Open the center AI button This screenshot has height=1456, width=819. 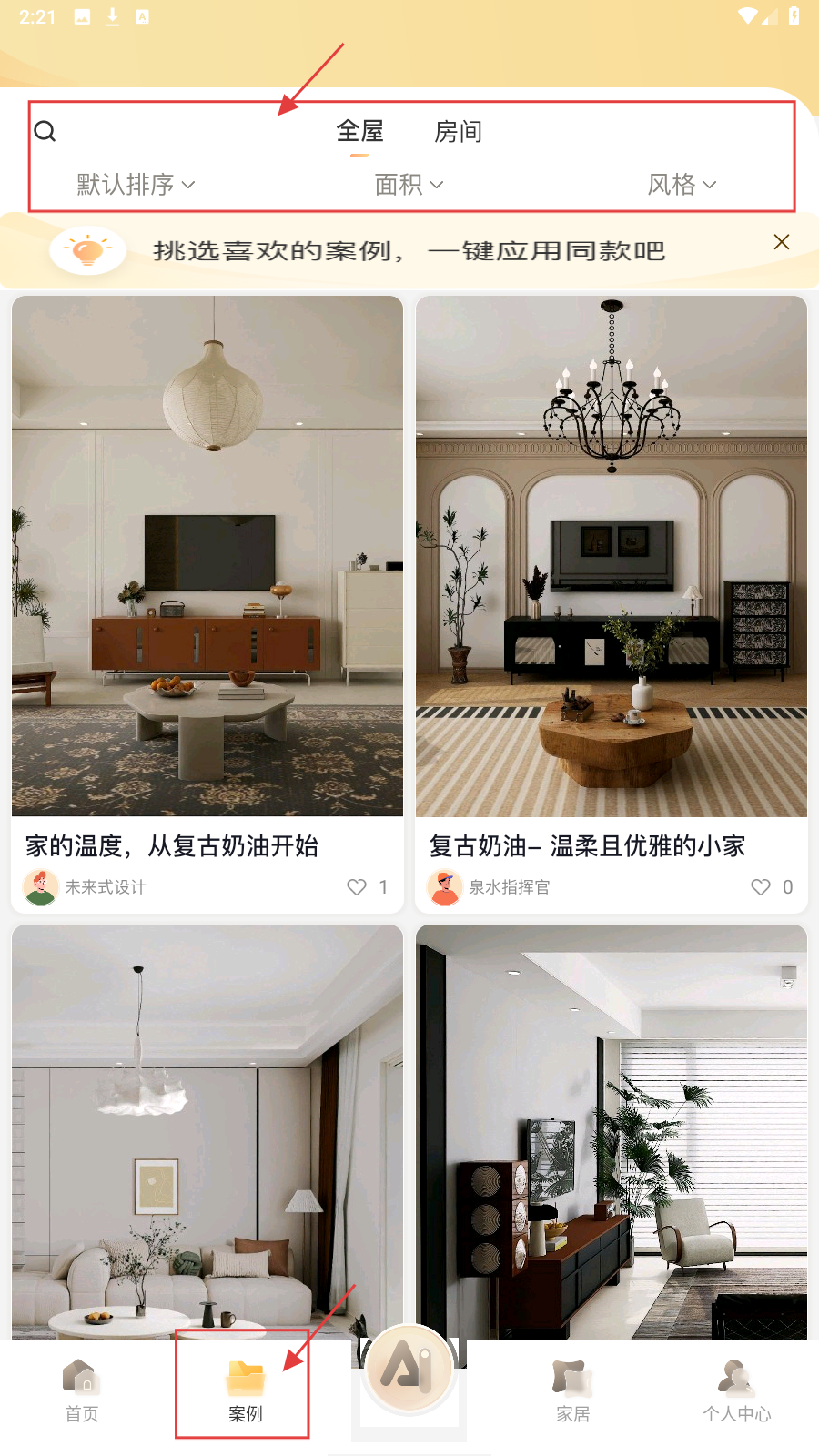tap(409, 1368)
